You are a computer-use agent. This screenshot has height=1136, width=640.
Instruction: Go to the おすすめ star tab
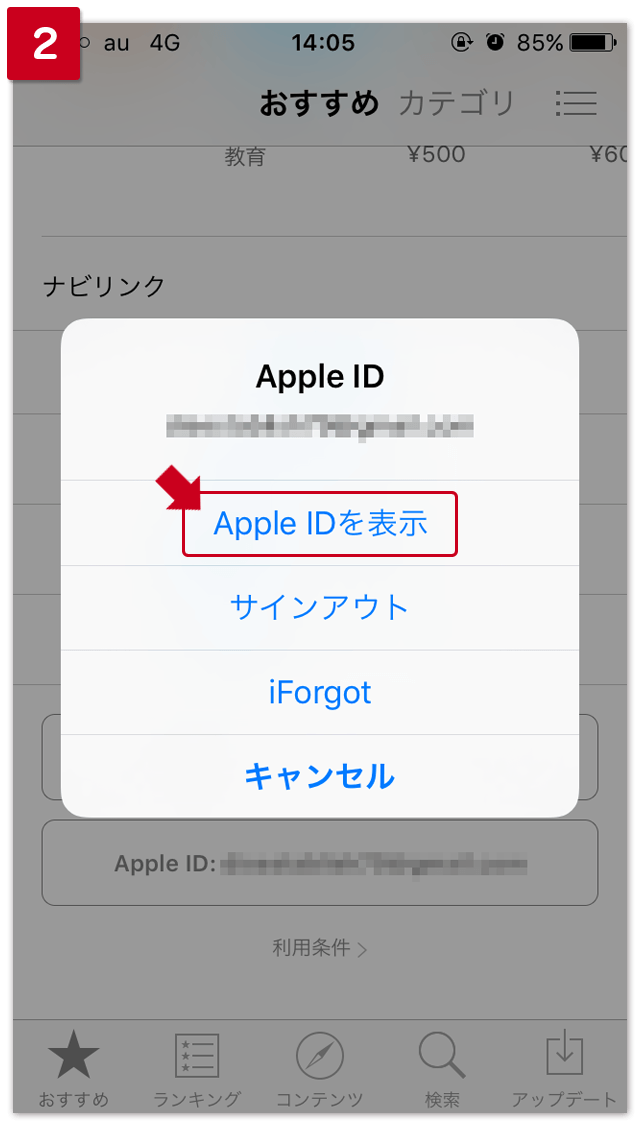74,1069
